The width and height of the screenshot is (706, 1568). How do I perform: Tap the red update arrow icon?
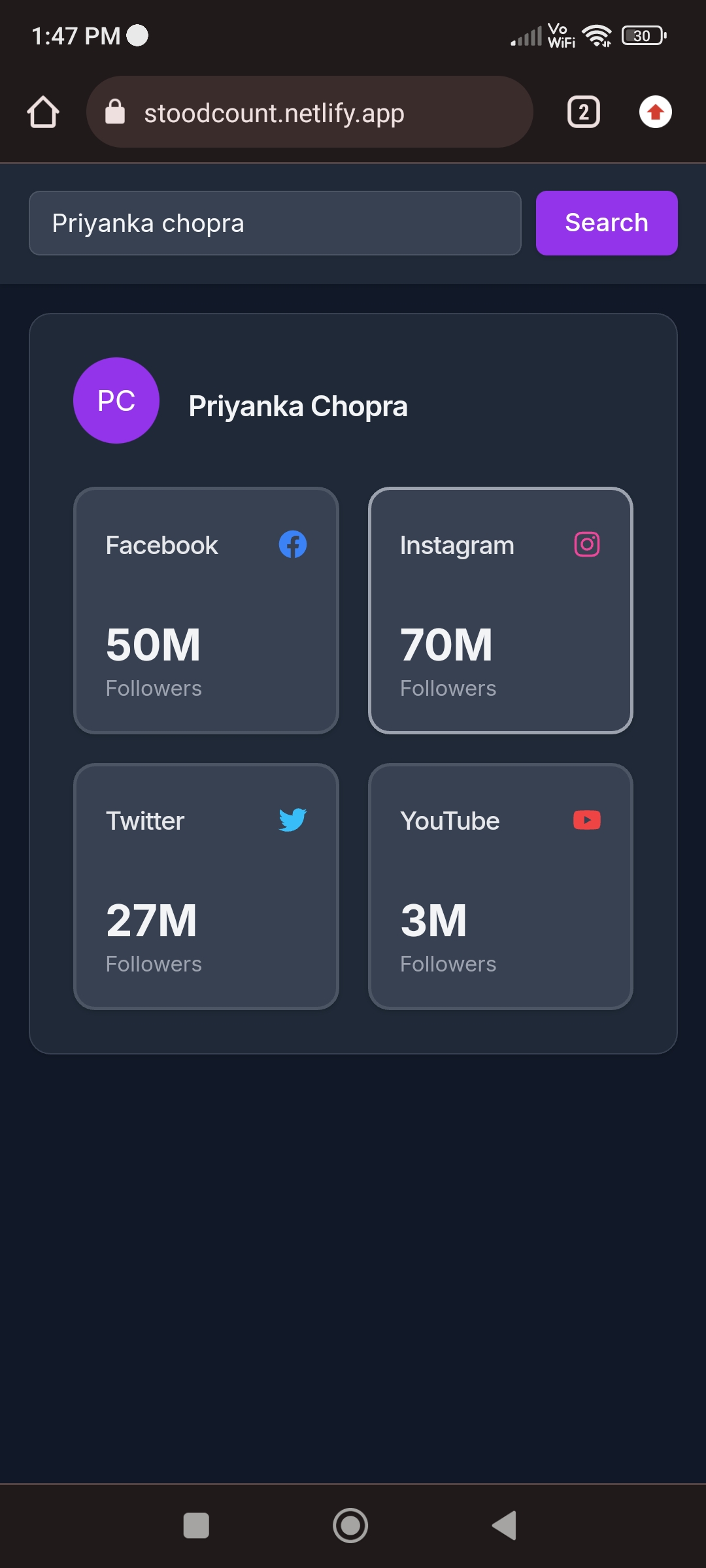click(655, 112)
